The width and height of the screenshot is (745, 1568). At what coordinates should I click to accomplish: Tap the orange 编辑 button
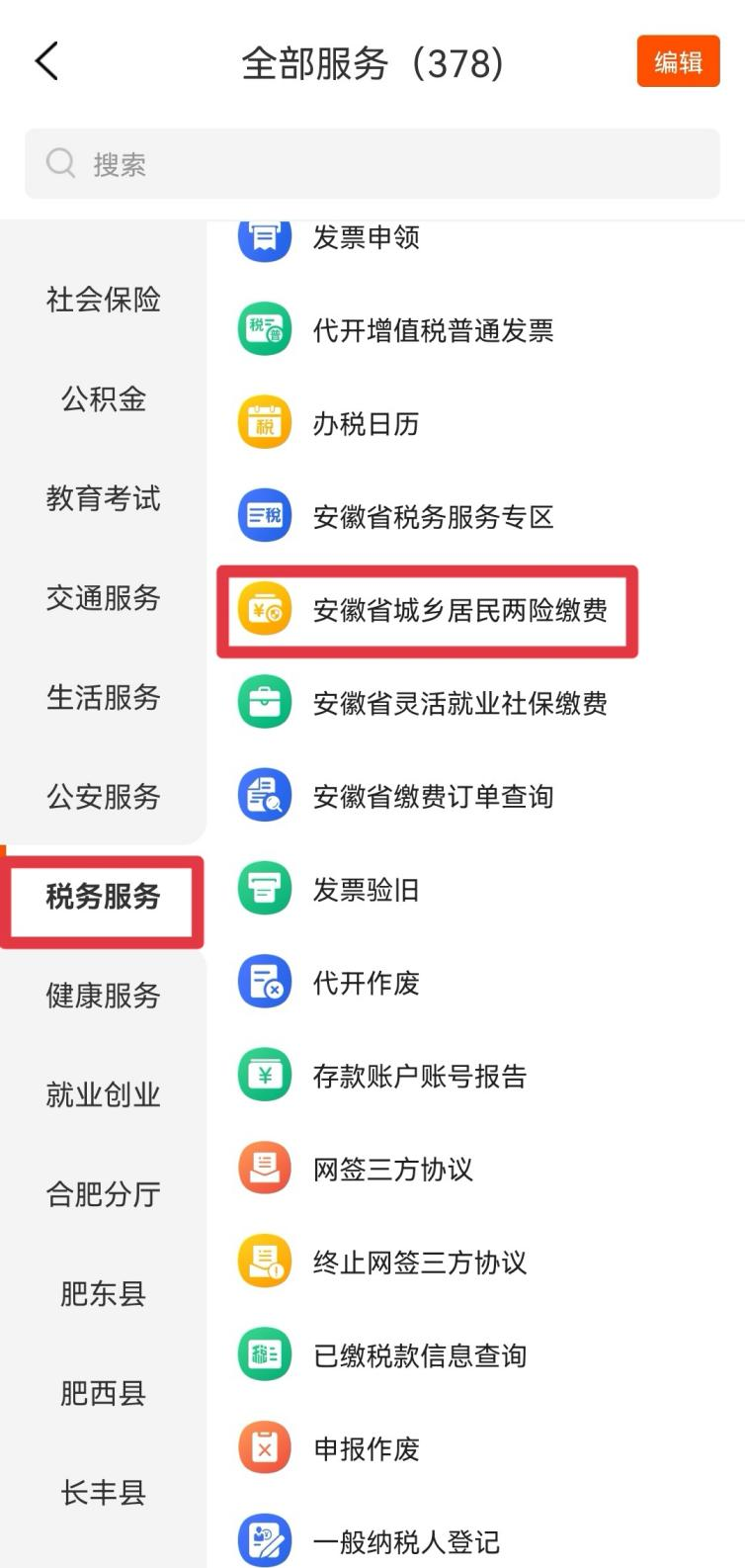click(678, 61)
